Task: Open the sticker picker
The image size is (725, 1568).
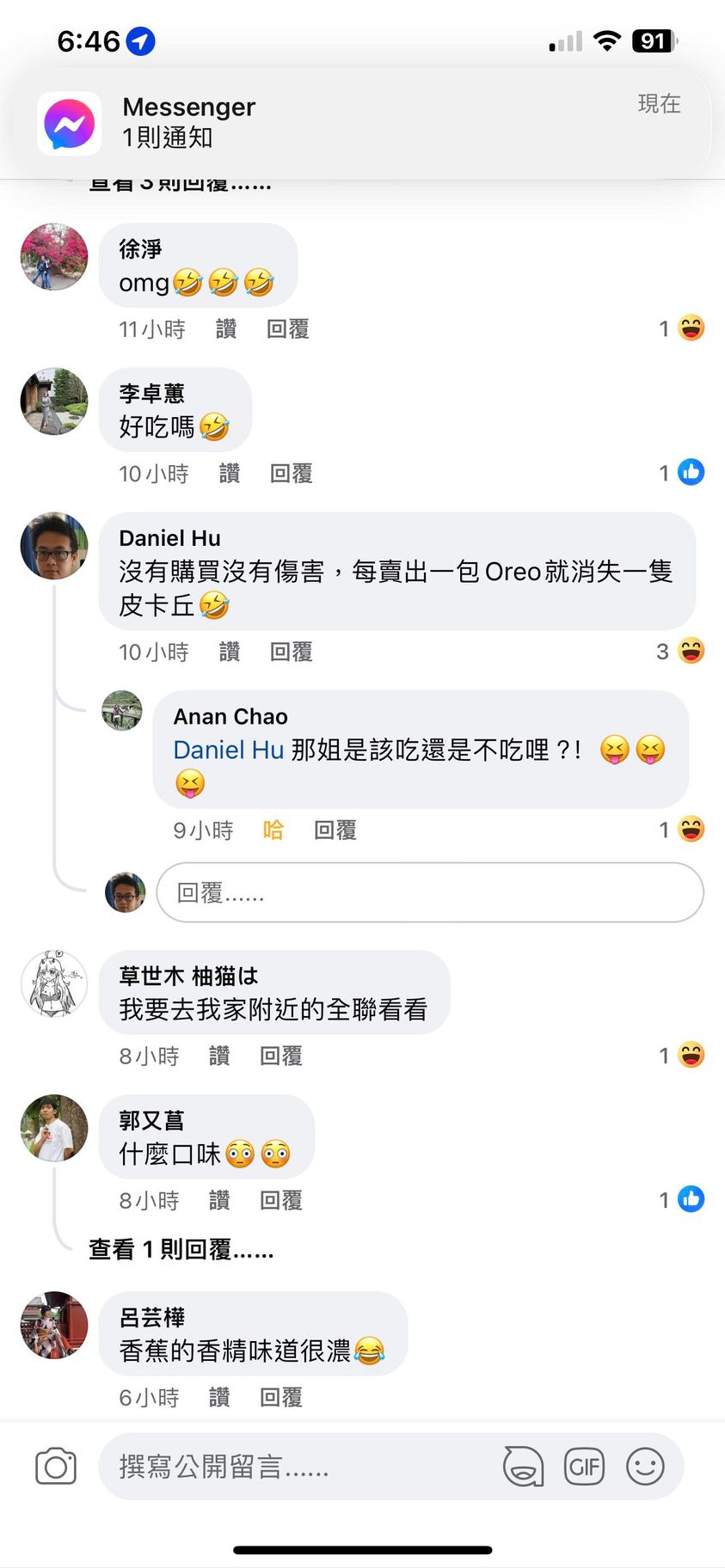Action: 523,1467
